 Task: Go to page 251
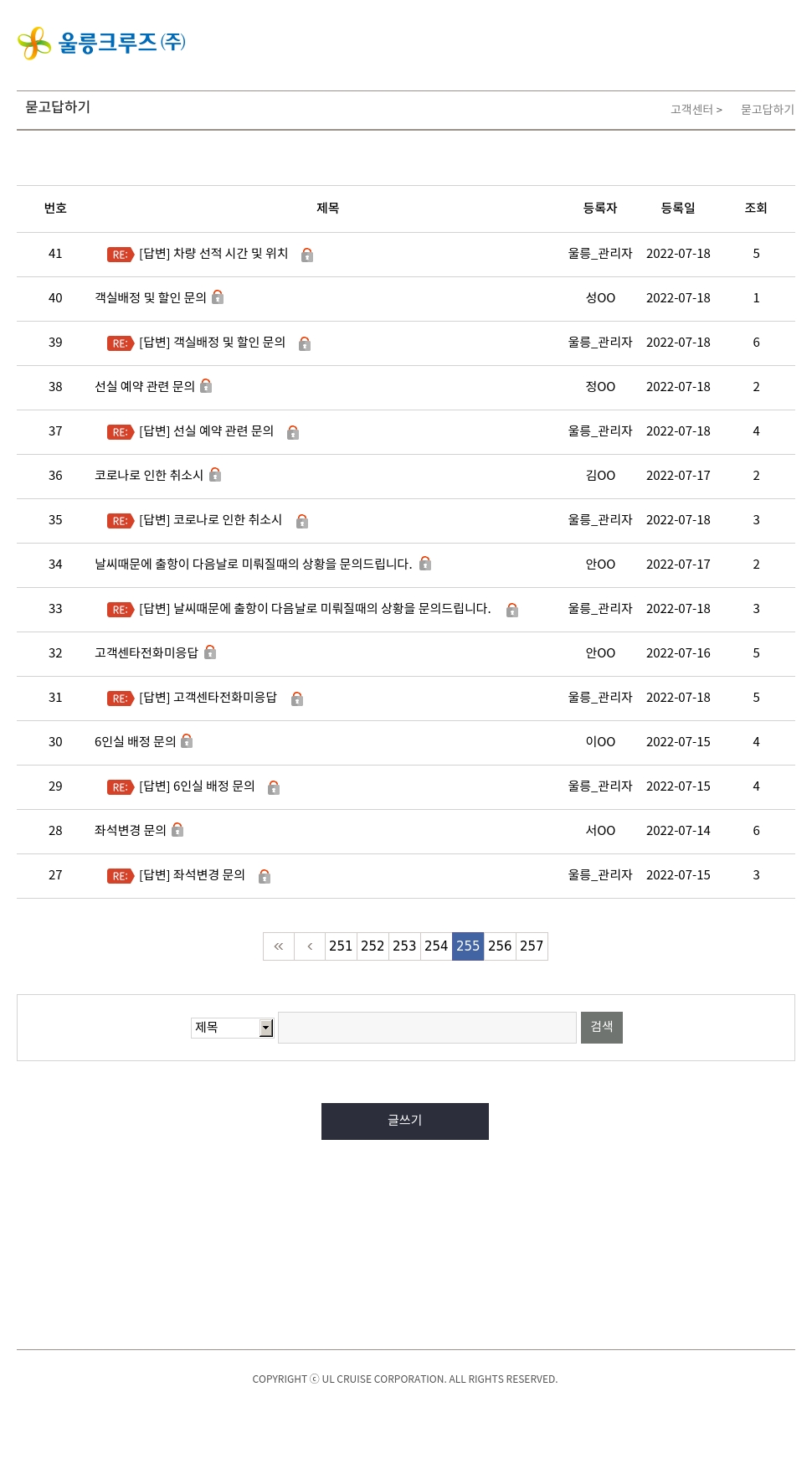point(341,946)
